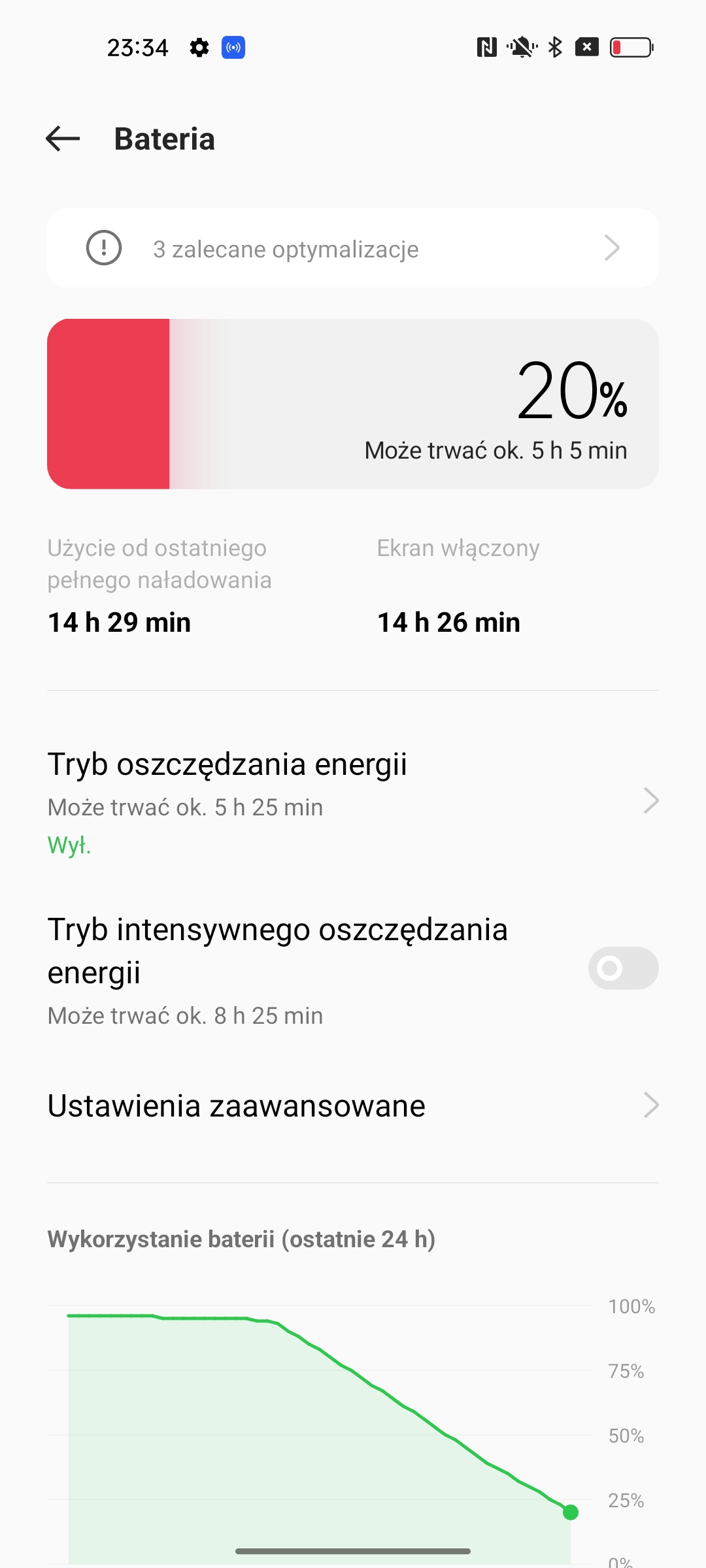
Task: Open the 3 zalecane optymalizacje card
Action: pyautogui.click(x=352, y=248)
